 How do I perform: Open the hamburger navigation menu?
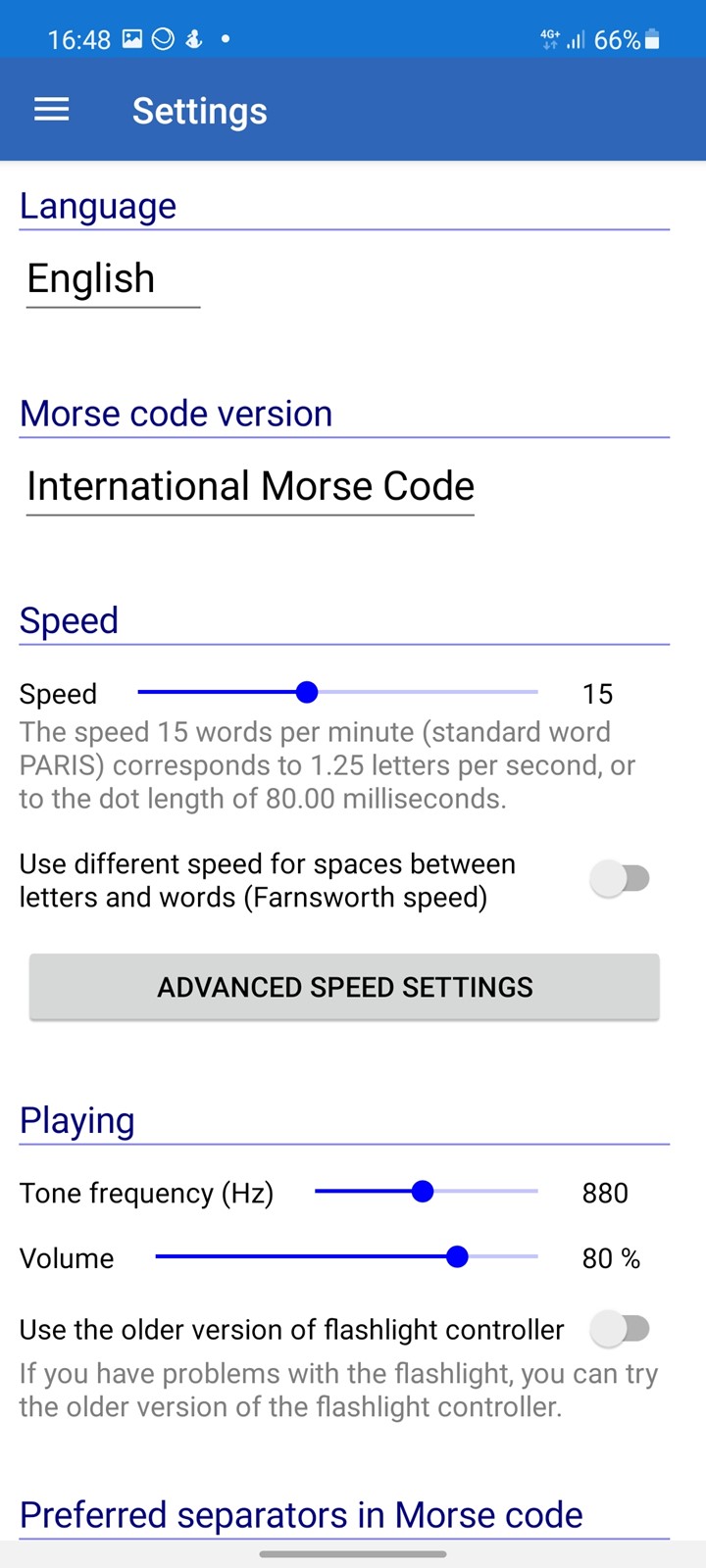pyautogui.click(x=52, y=110)
